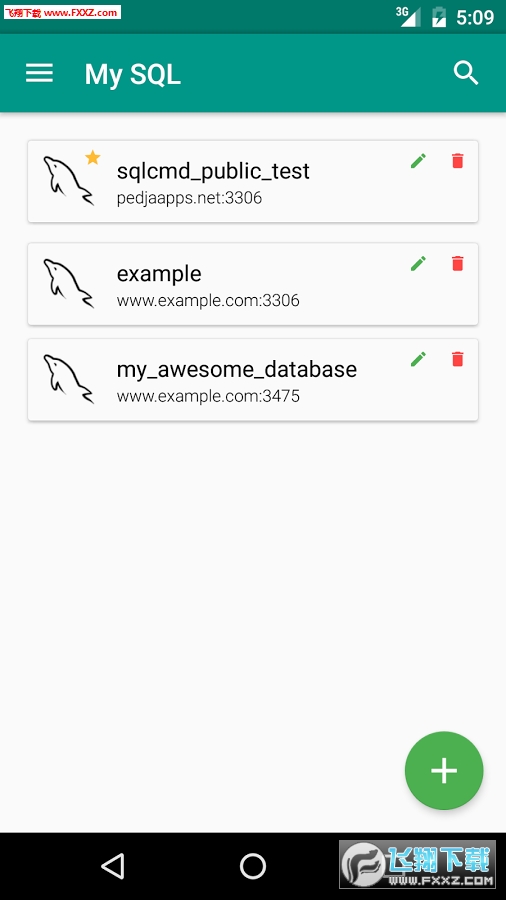The height and width of the screenshot is (900, 506).
Task: Open the my_awesome_database connection
Action: click(x=253, y=379)
